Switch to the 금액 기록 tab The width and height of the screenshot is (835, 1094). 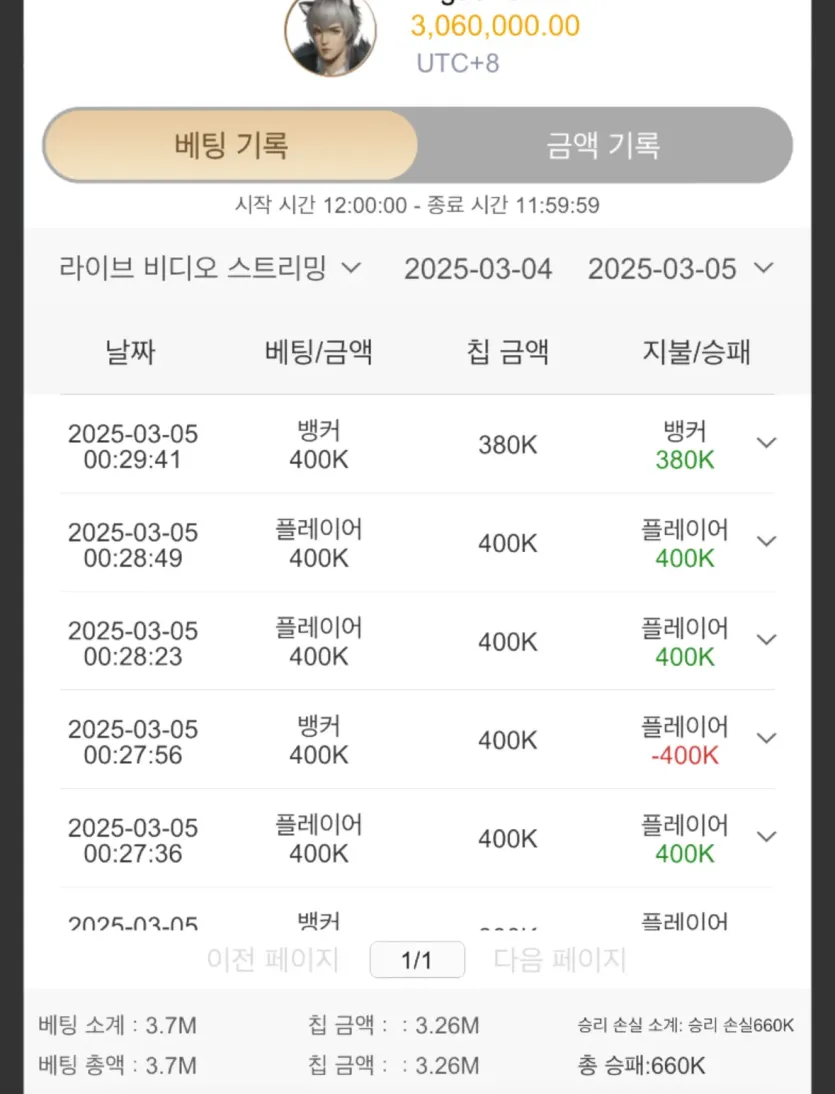click(x=604, y=145)
